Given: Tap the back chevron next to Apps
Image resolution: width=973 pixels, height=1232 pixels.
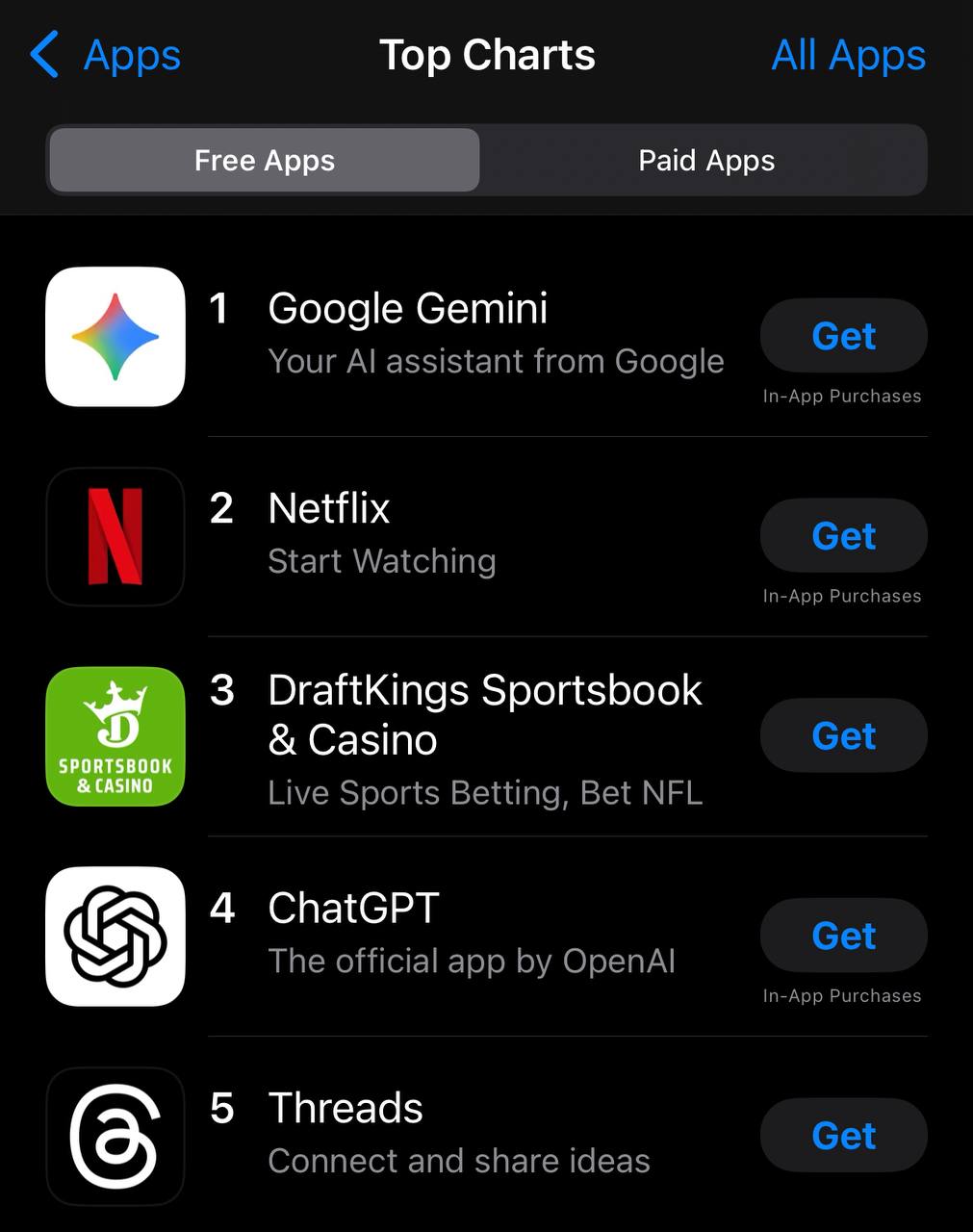Looking at the screenshot, I should (x=42, y=55).
